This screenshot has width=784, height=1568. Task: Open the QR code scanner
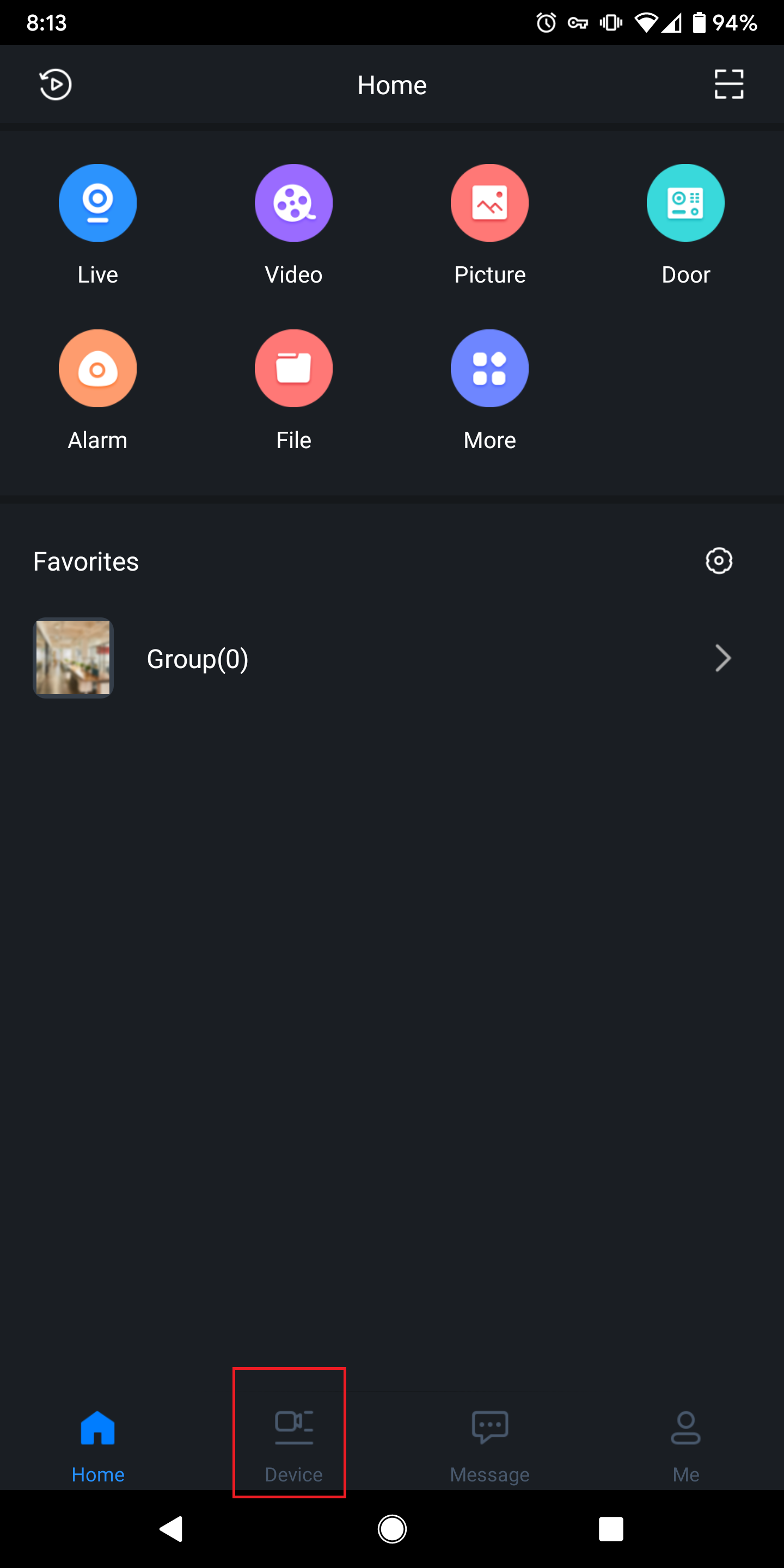tap(728, 84)
